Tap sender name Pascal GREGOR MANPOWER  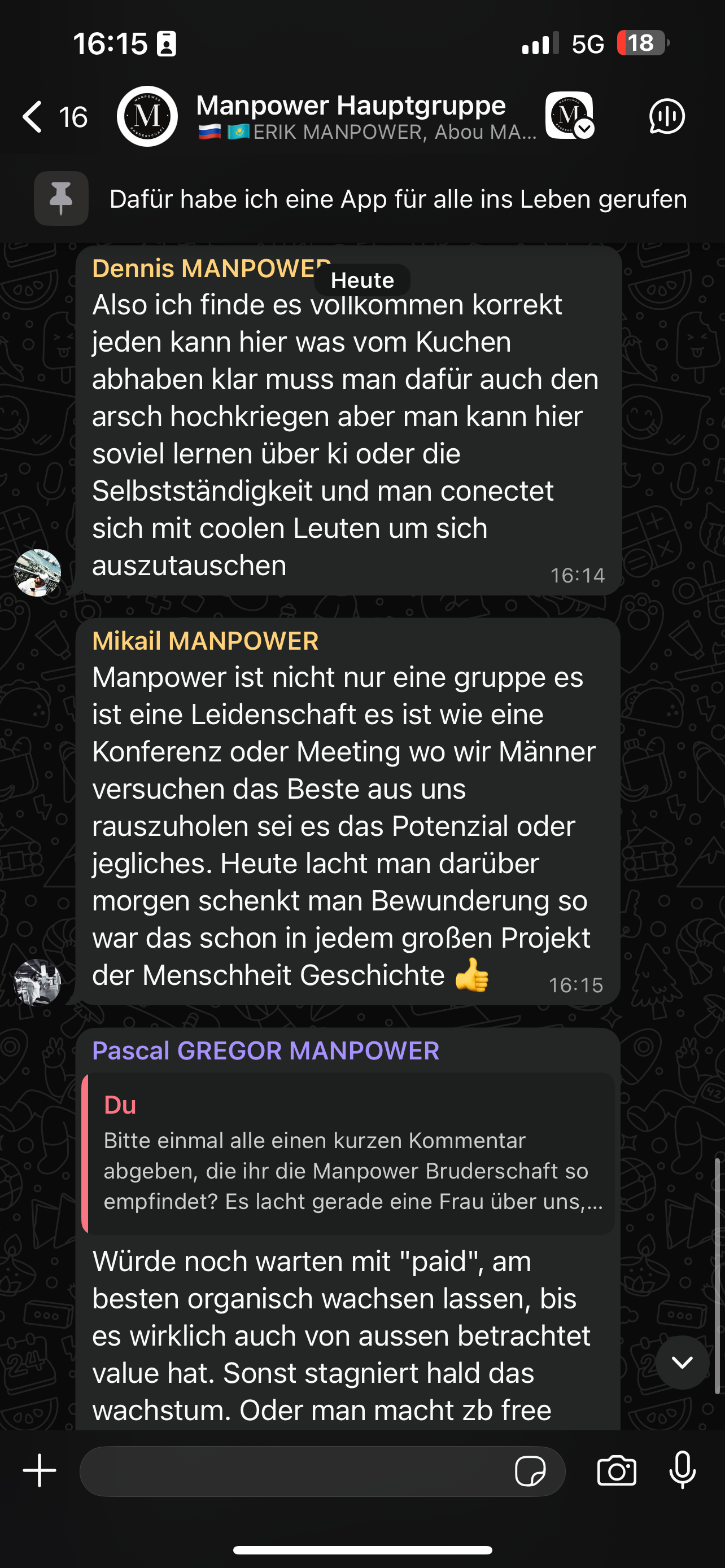[265, 1051]
